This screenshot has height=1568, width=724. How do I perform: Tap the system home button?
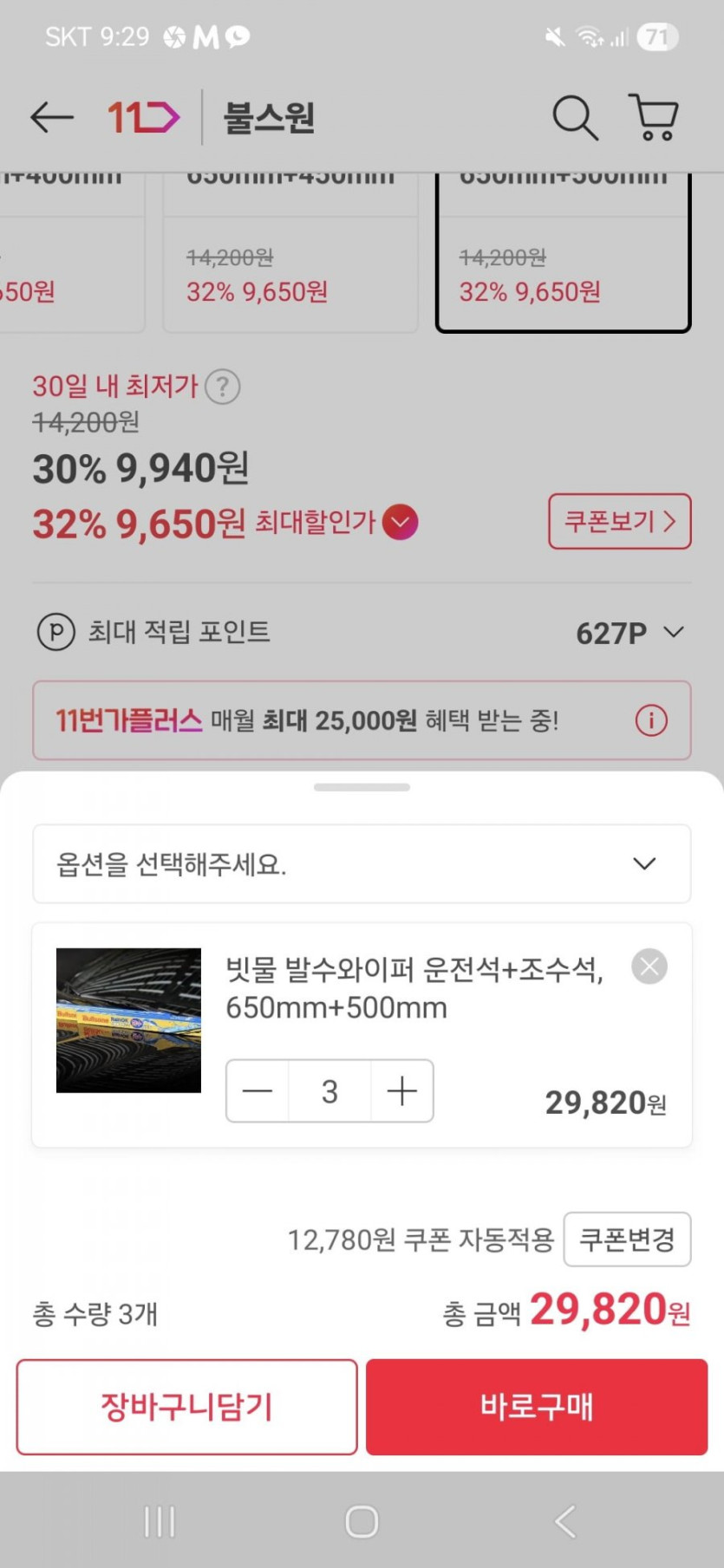pyautogui.click(x=362, y=1521)
